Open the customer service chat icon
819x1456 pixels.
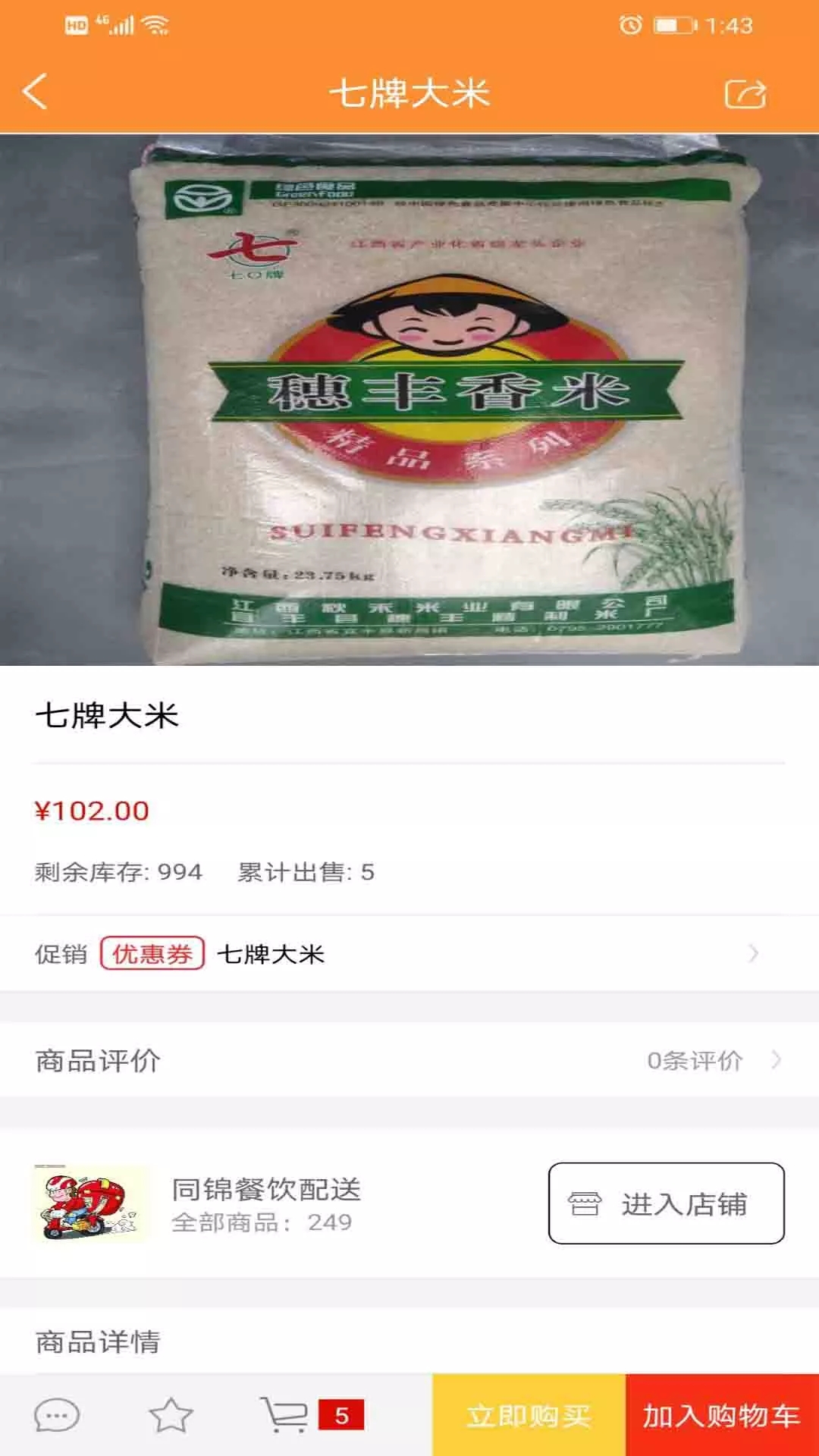pos(57,1415)
